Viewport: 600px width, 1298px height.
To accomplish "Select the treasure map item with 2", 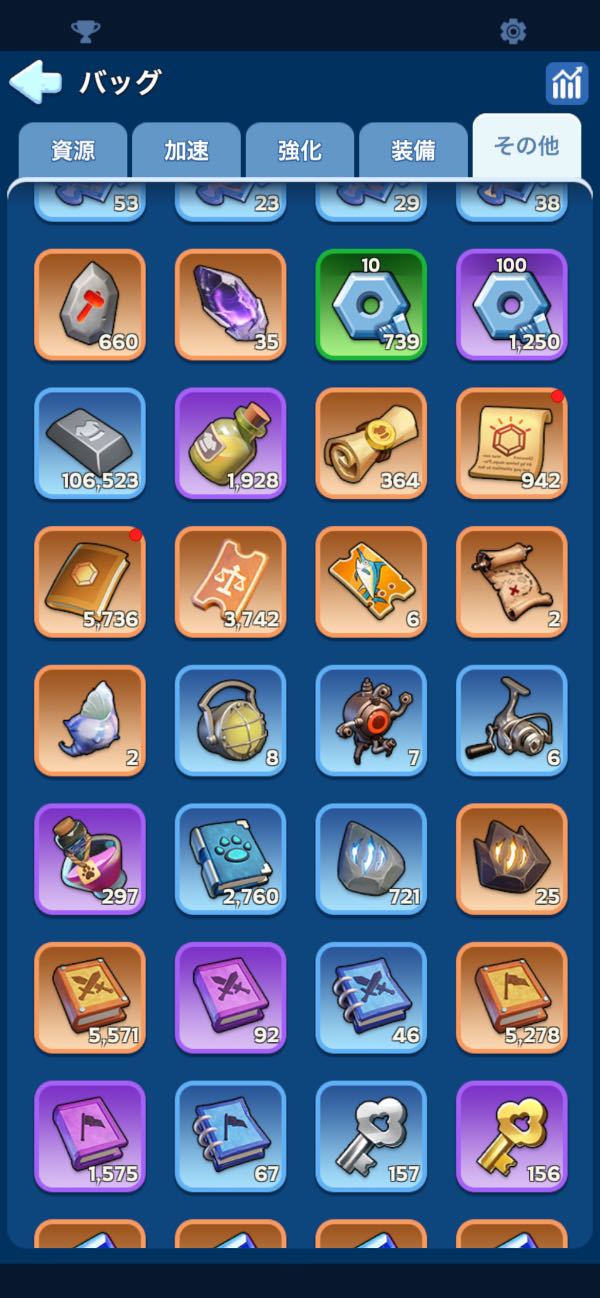I will (x=512, y=582).
